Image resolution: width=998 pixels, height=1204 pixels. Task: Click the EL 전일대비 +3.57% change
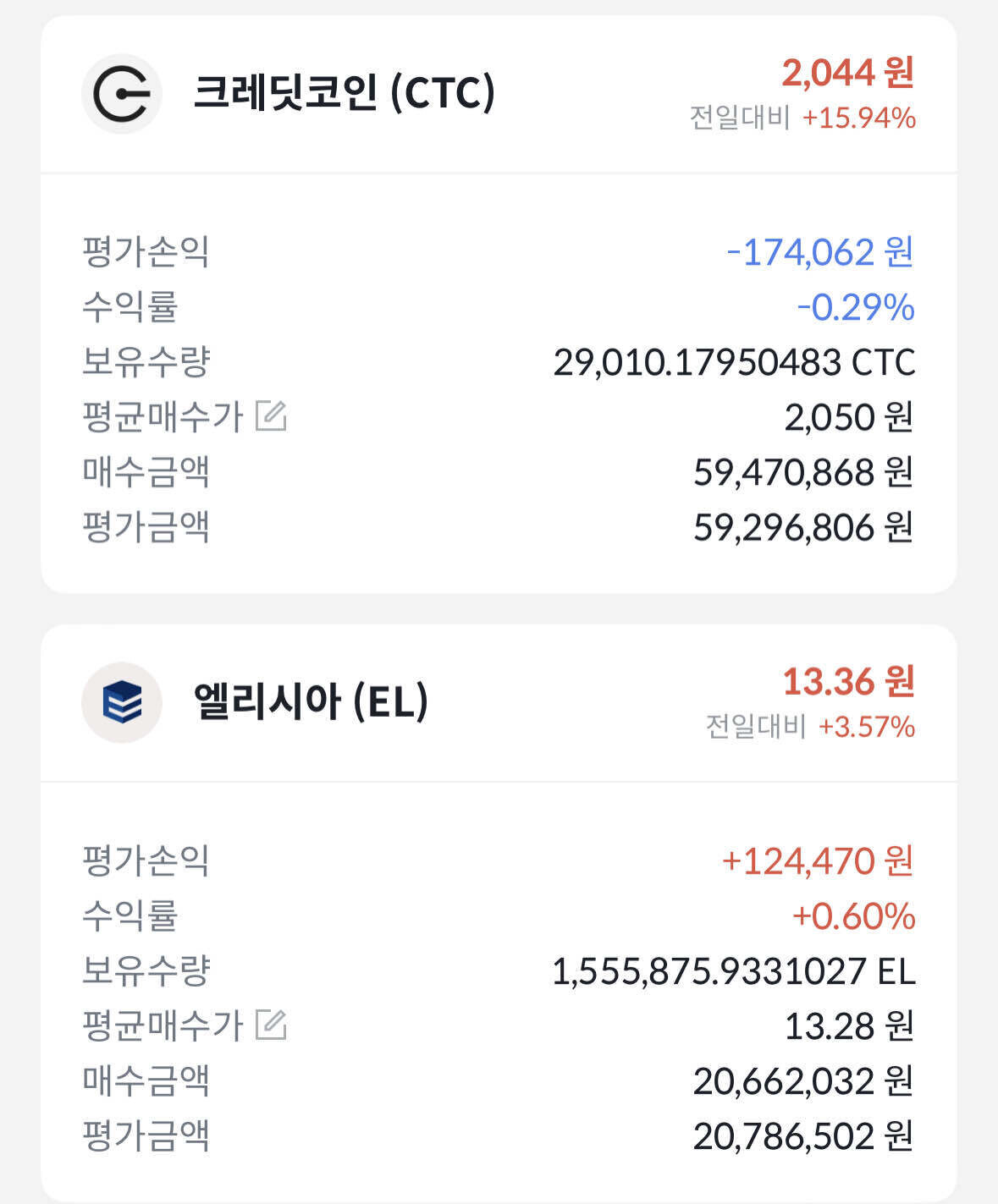point(866,726)
